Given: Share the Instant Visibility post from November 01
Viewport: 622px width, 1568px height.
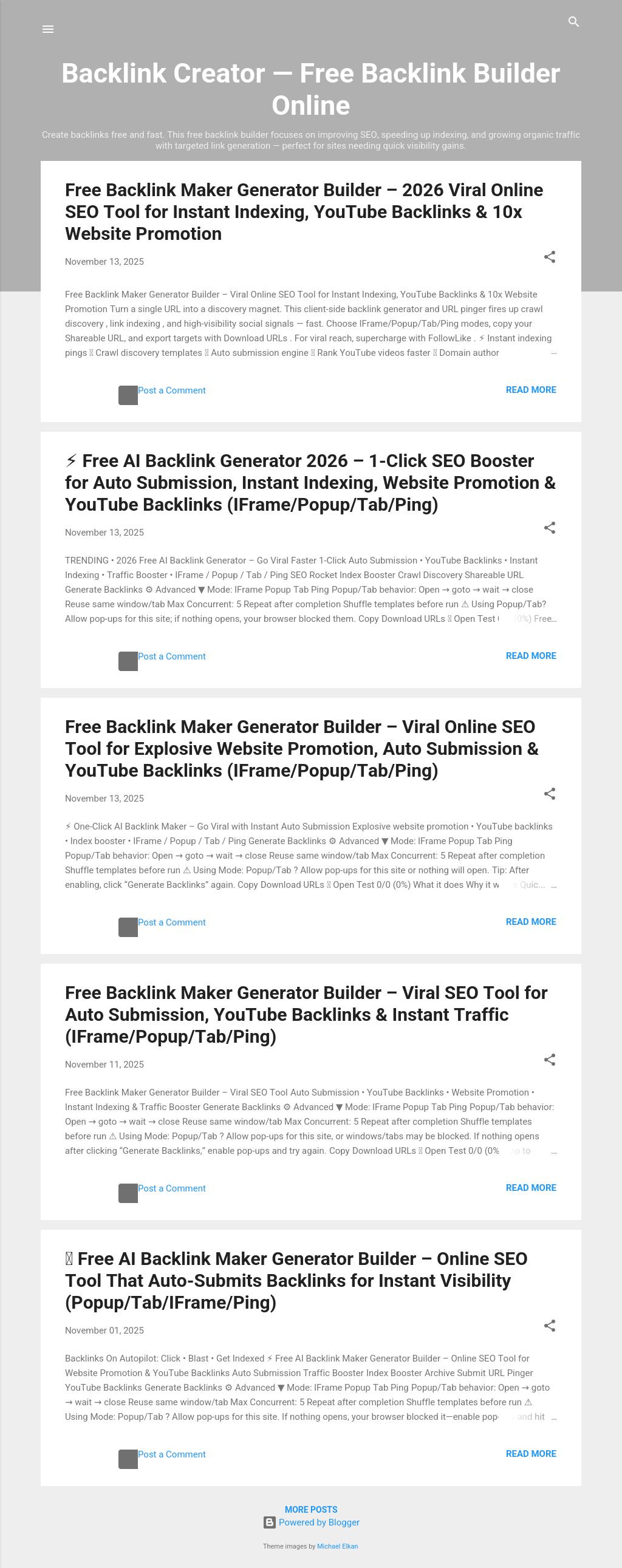Looking at the screenshot, I should [549, 1326].
